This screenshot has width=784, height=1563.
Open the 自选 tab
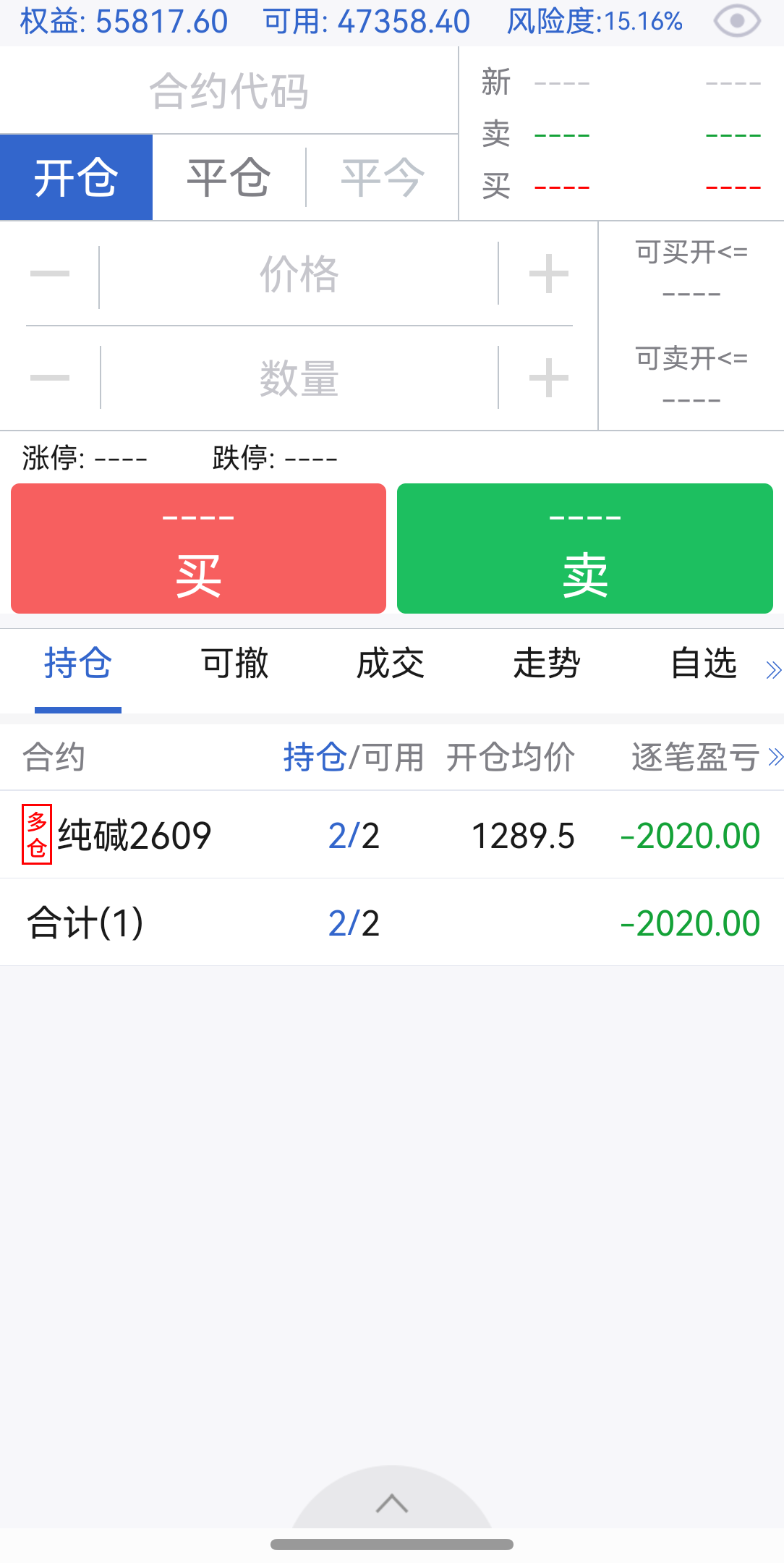tap(703, 664)
